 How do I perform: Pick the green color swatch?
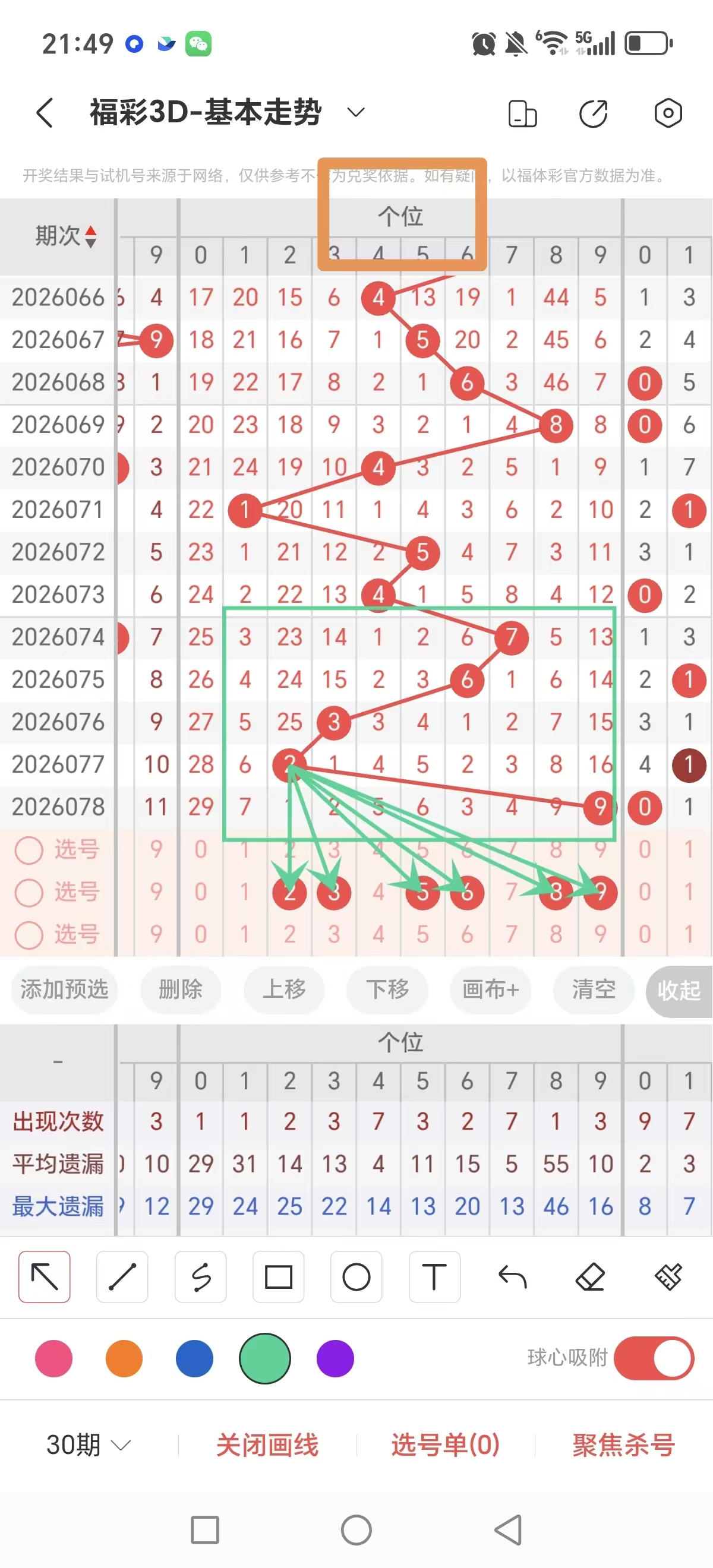tap(264, 1358)
